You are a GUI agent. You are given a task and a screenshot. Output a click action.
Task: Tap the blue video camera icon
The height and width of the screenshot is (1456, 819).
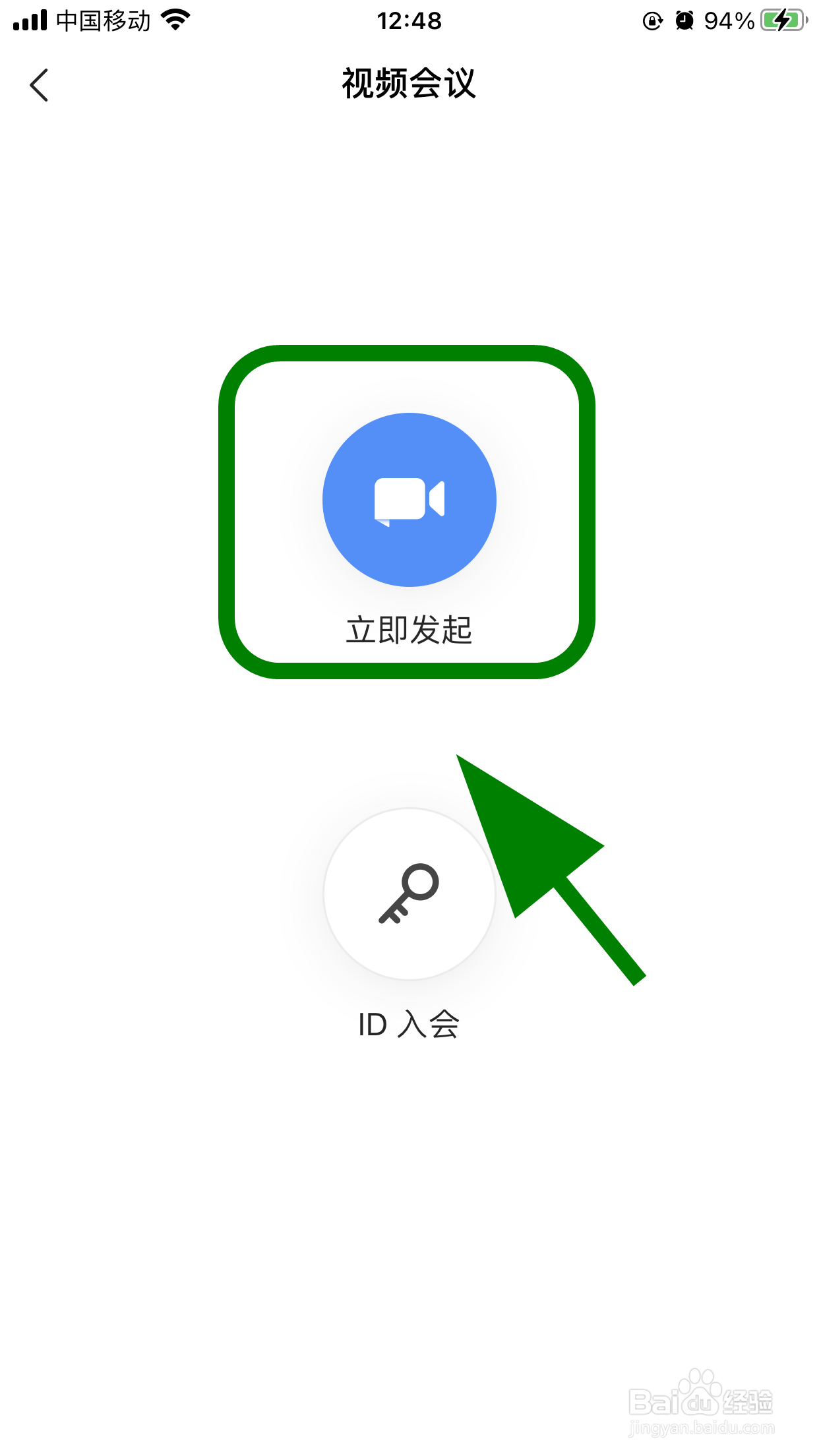(x=409, y=499)
